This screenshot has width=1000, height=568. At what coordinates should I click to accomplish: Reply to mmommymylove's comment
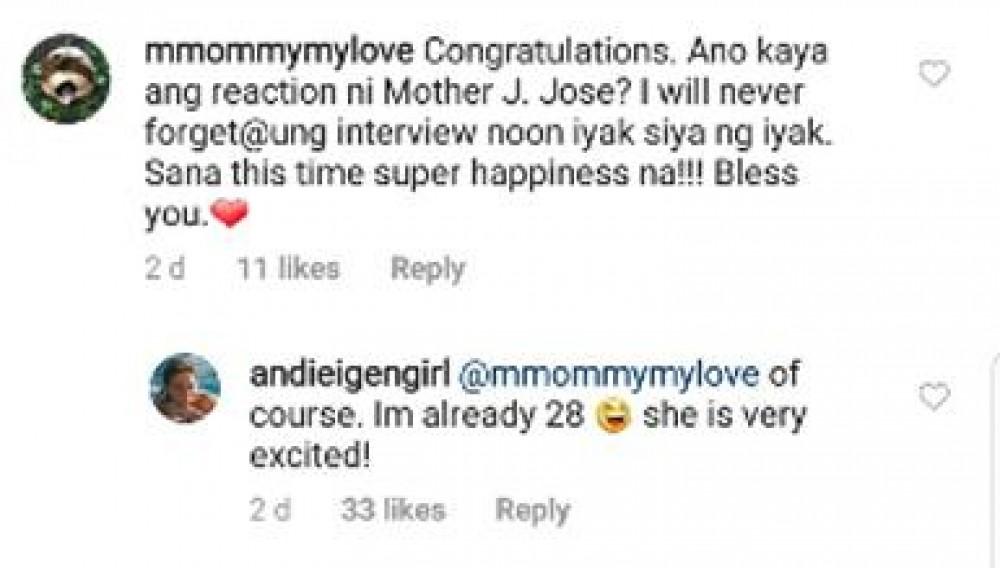point(427,268)
